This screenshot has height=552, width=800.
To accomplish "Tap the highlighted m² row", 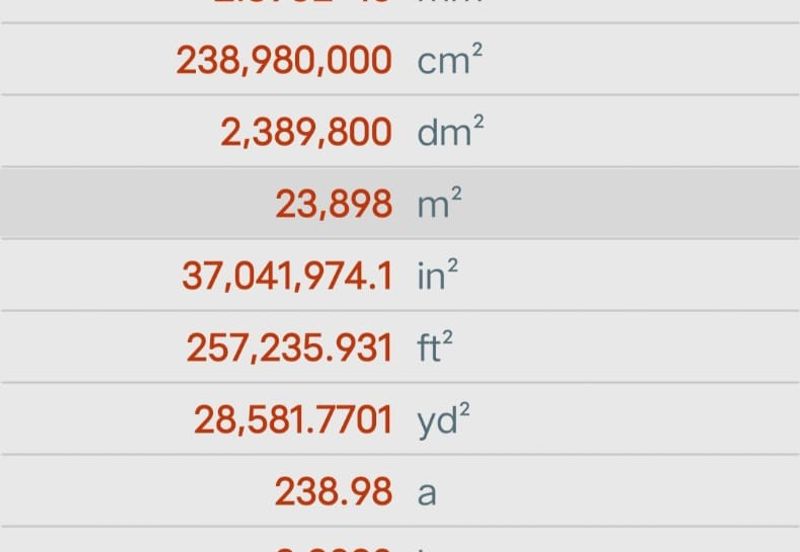I will [400, 204].
